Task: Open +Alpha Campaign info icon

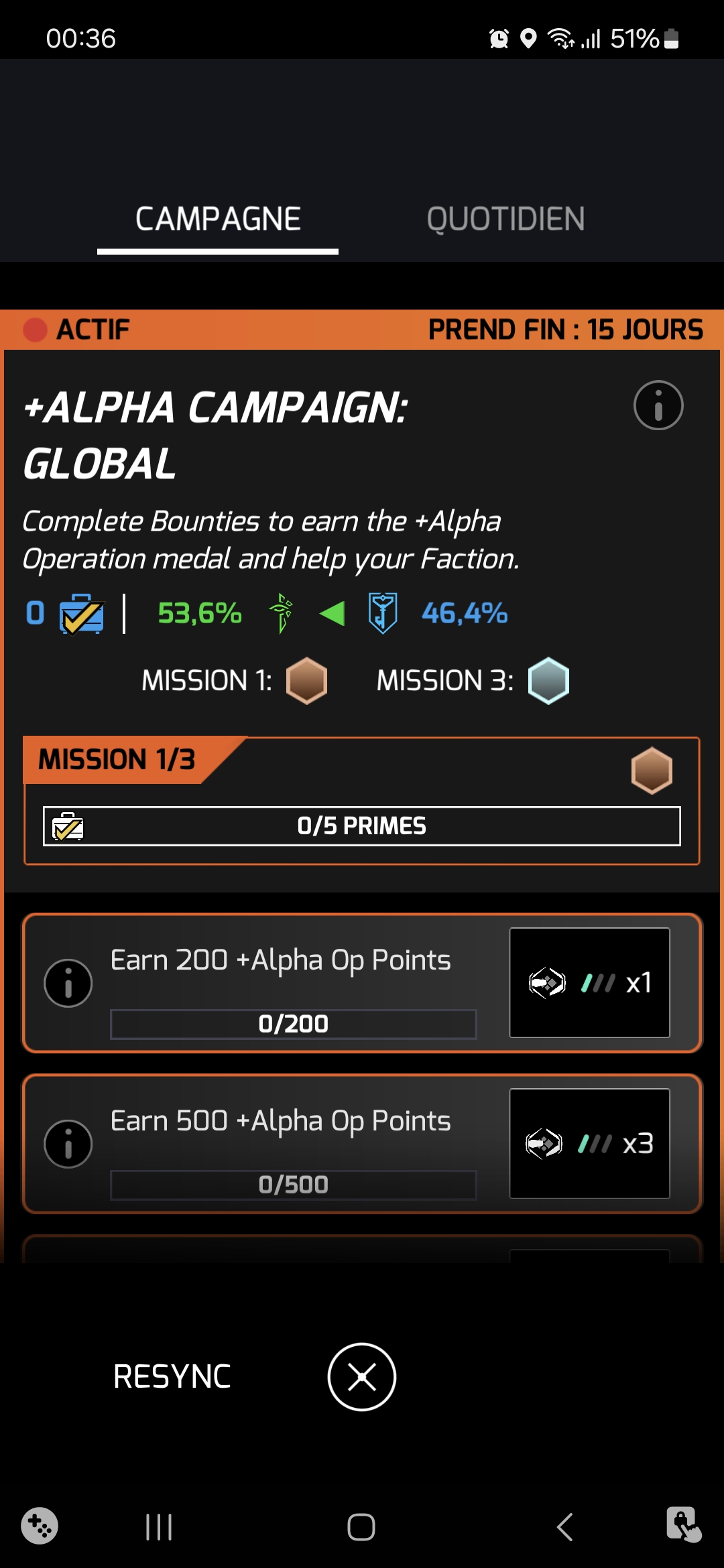Action: 658,405
